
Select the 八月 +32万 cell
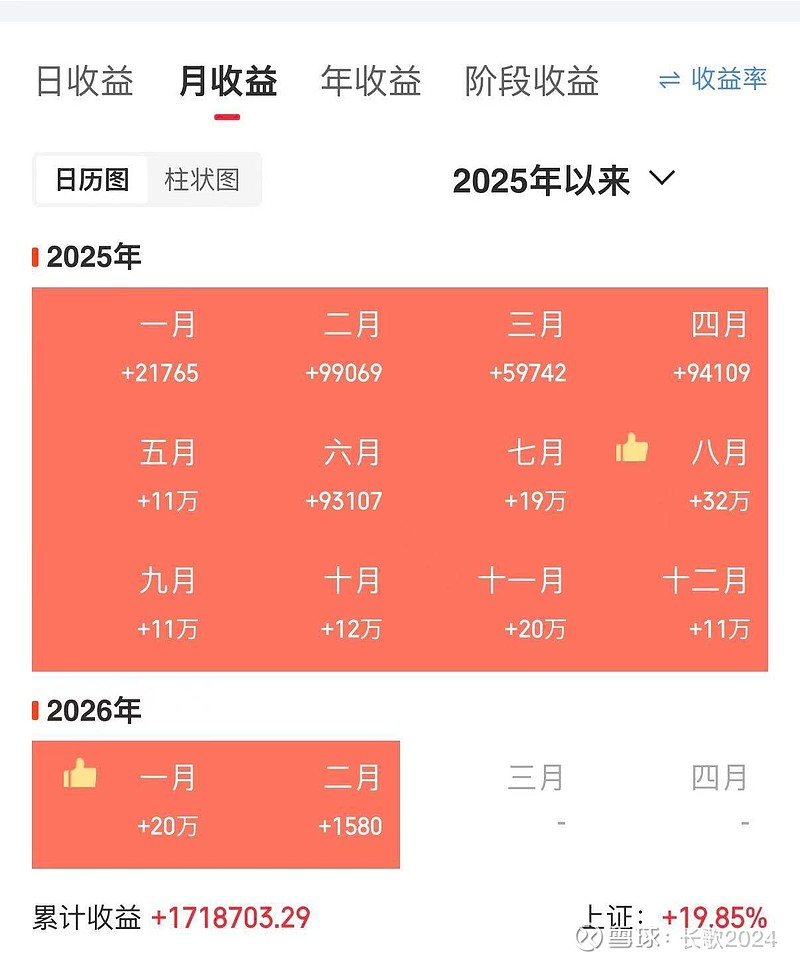(x=717, y=475)
